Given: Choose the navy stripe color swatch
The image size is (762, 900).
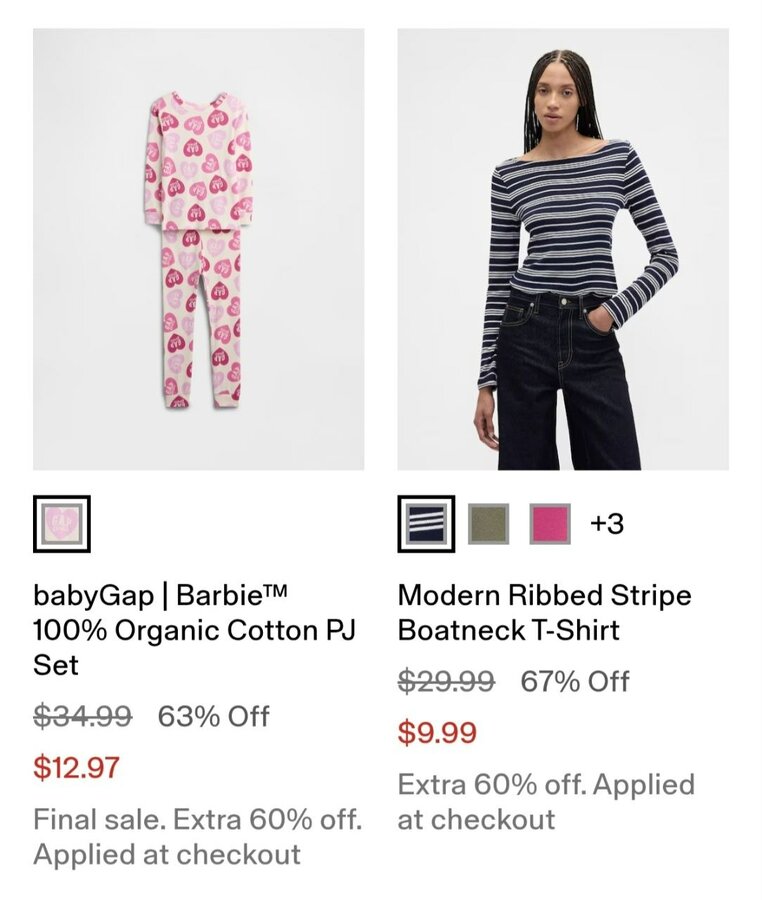Looking at the screenshot, I should (x=426, y=523).
